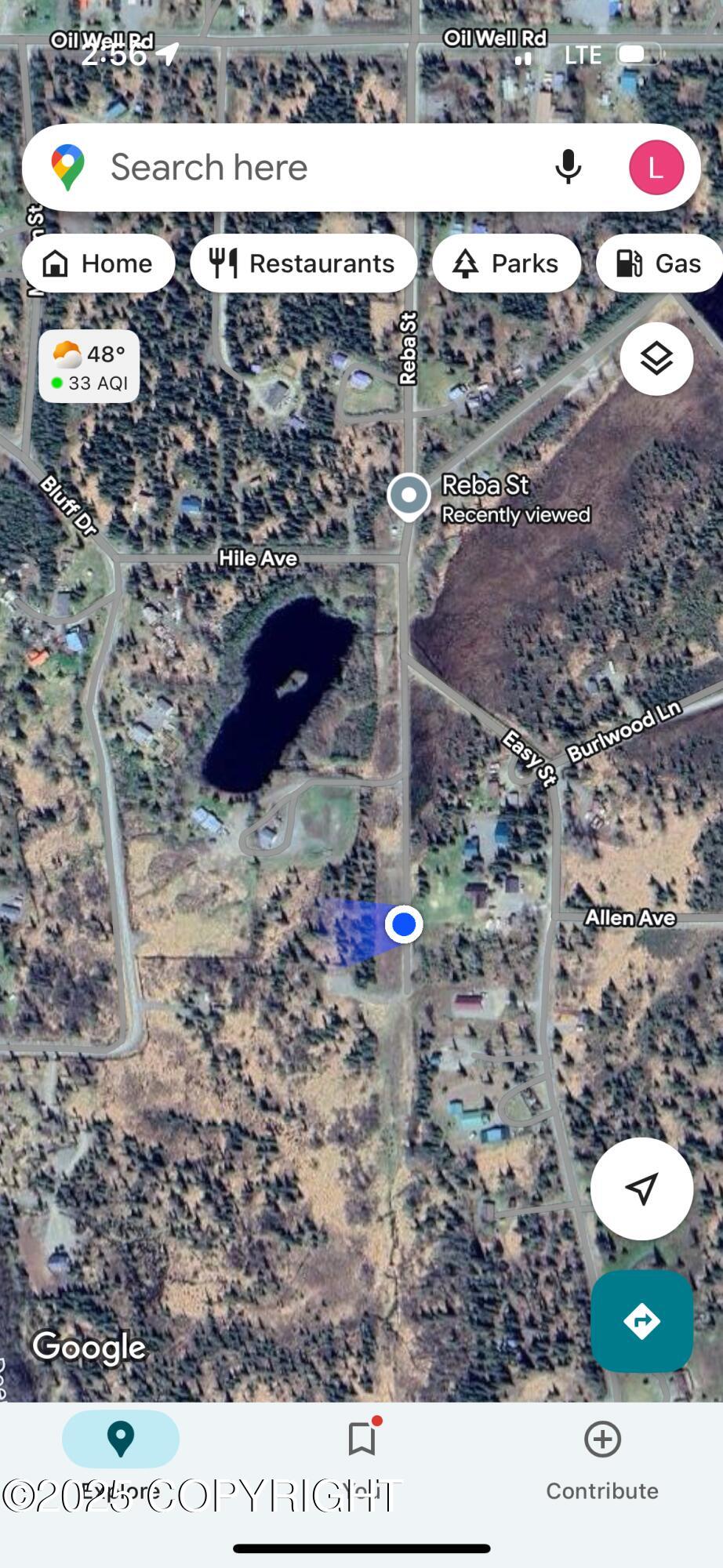Recenter the map on my location
The width and height of the screenshot is (723, 1568).
pos(641,1189)
